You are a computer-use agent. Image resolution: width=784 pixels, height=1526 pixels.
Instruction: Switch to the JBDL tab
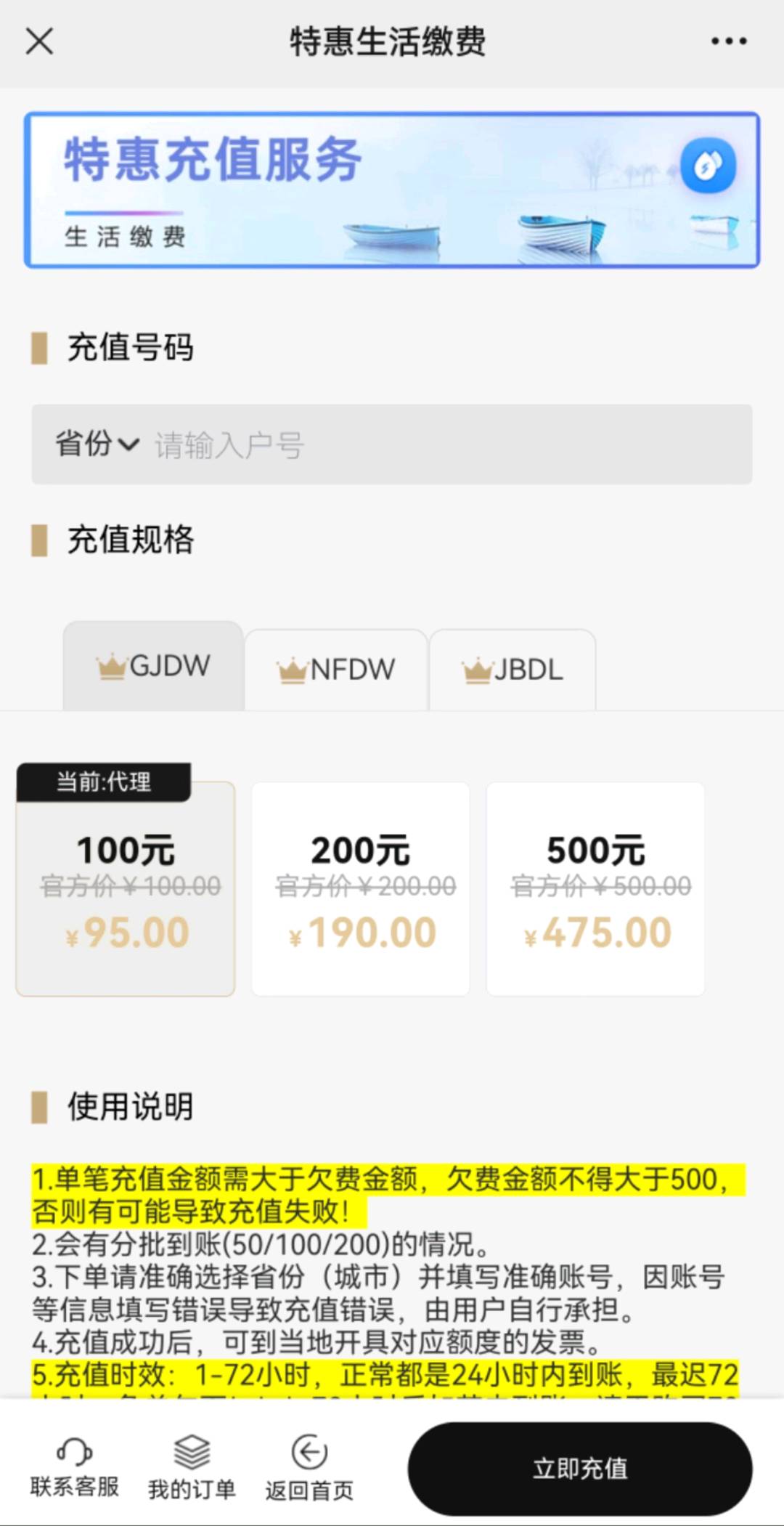pyautogui.click(x=513, y=670)
